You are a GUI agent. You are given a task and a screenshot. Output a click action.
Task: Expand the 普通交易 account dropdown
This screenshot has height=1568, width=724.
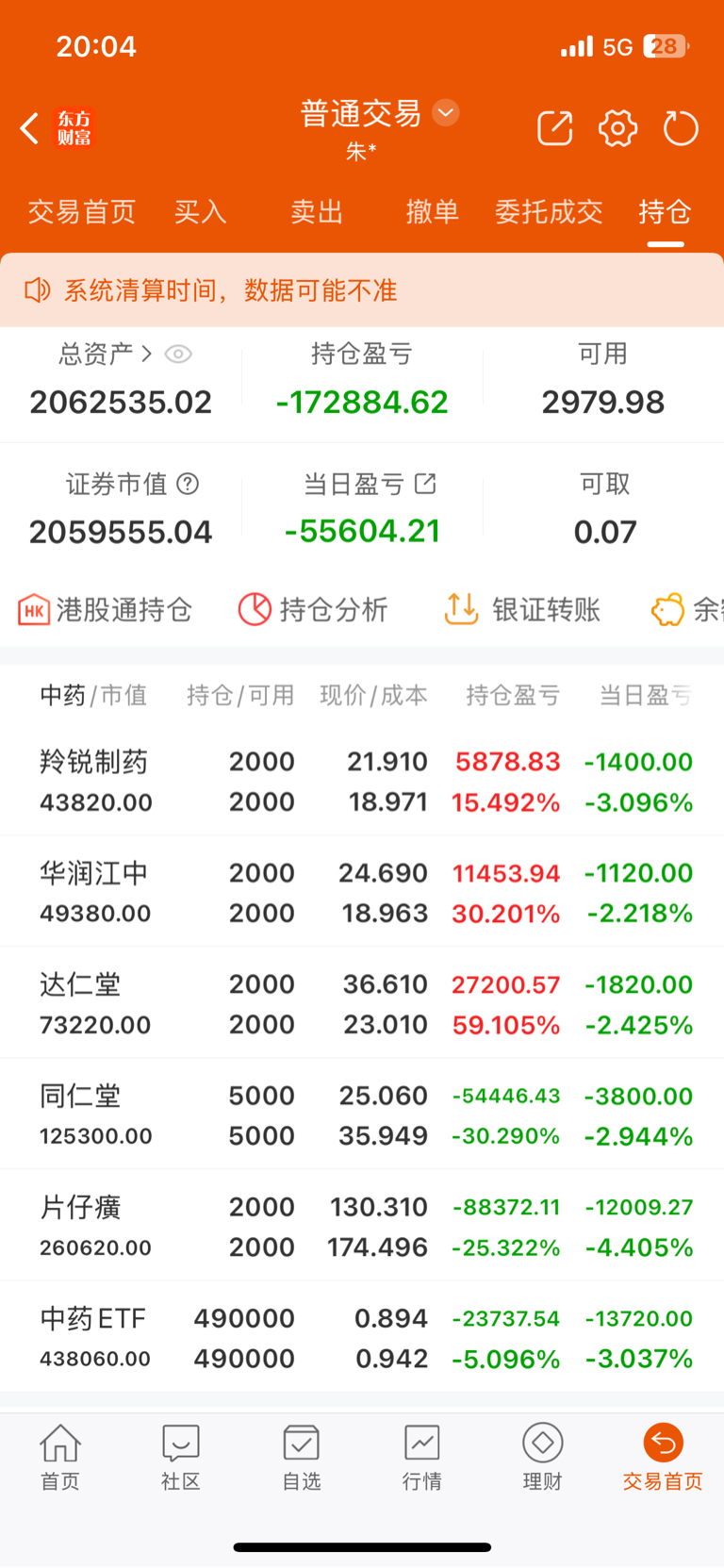point(446,113)
